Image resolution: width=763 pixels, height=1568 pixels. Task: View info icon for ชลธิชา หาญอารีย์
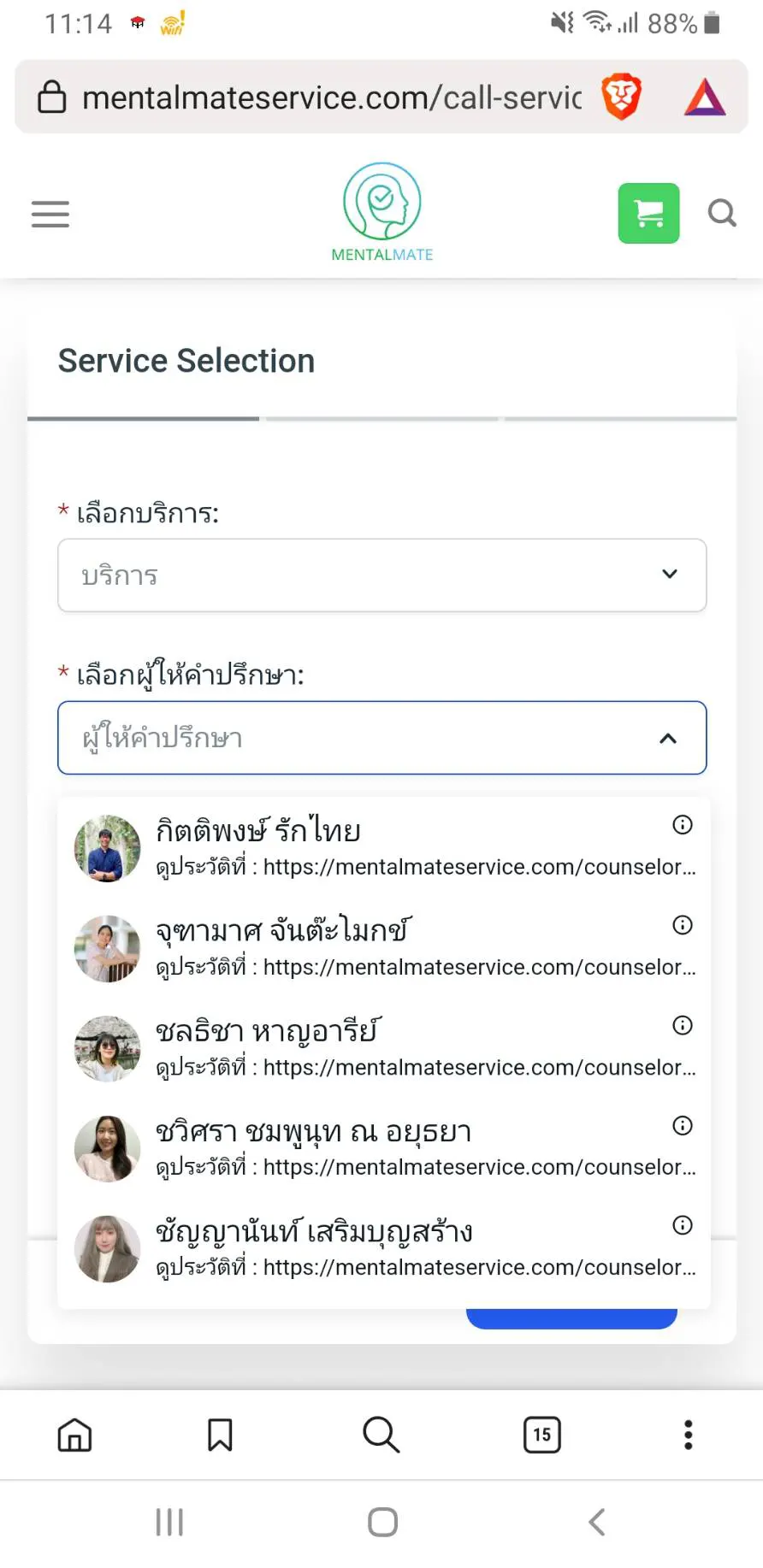click(x=683, y=1025)
